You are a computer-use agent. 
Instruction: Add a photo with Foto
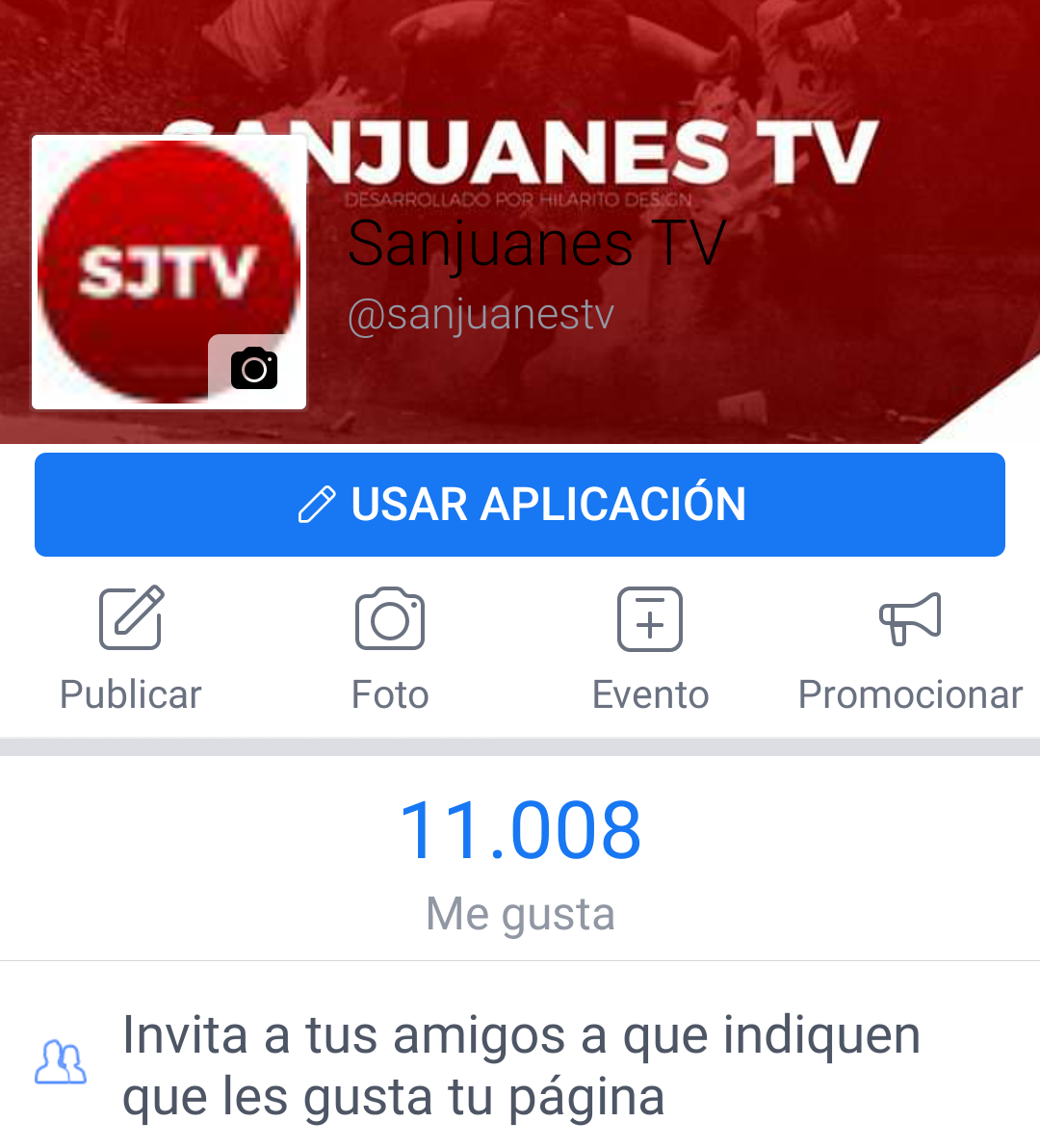pos(390,648)
